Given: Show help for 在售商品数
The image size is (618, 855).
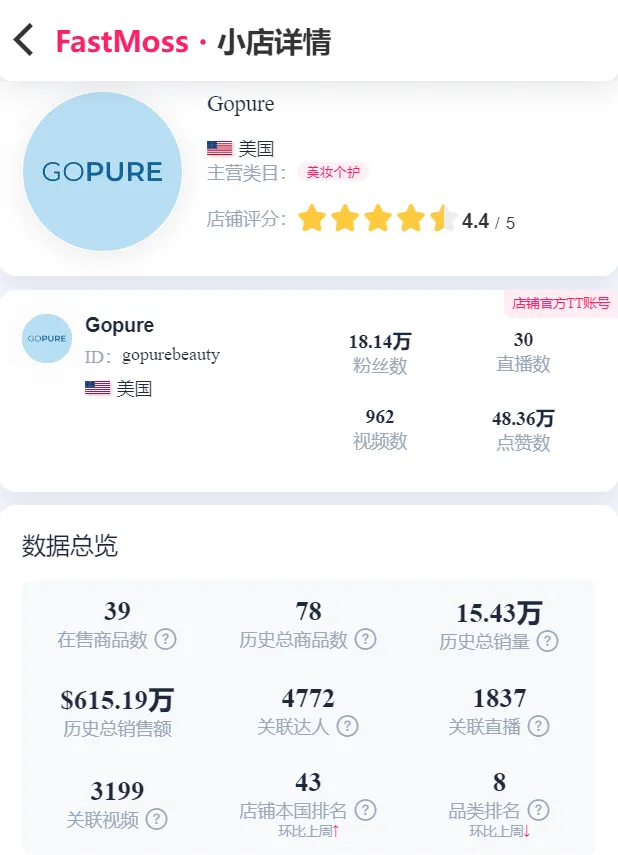Looking at the screenshot, I should pos(165,639).
